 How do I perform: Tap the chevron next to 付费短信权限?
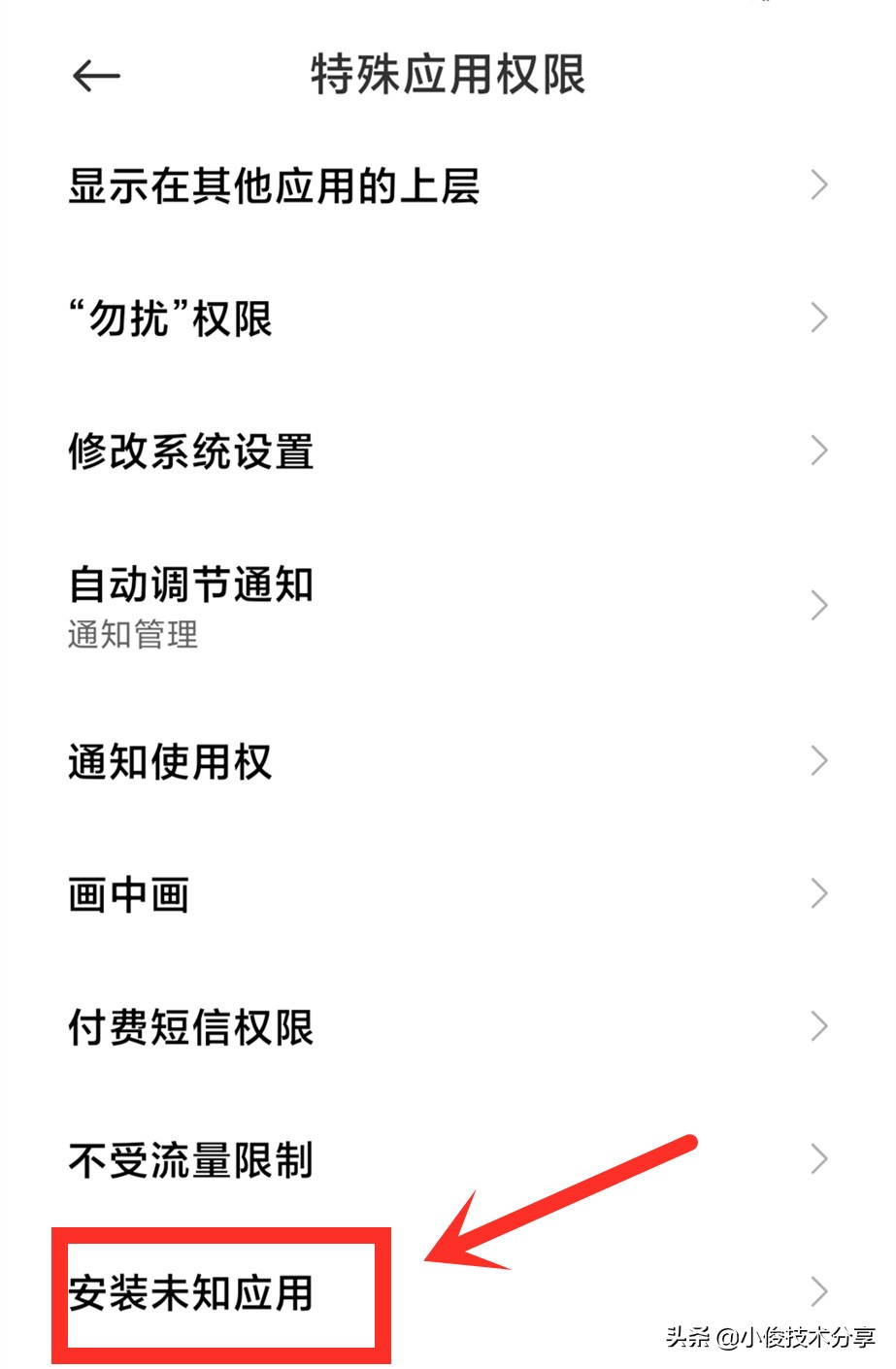click(818, 1027)
